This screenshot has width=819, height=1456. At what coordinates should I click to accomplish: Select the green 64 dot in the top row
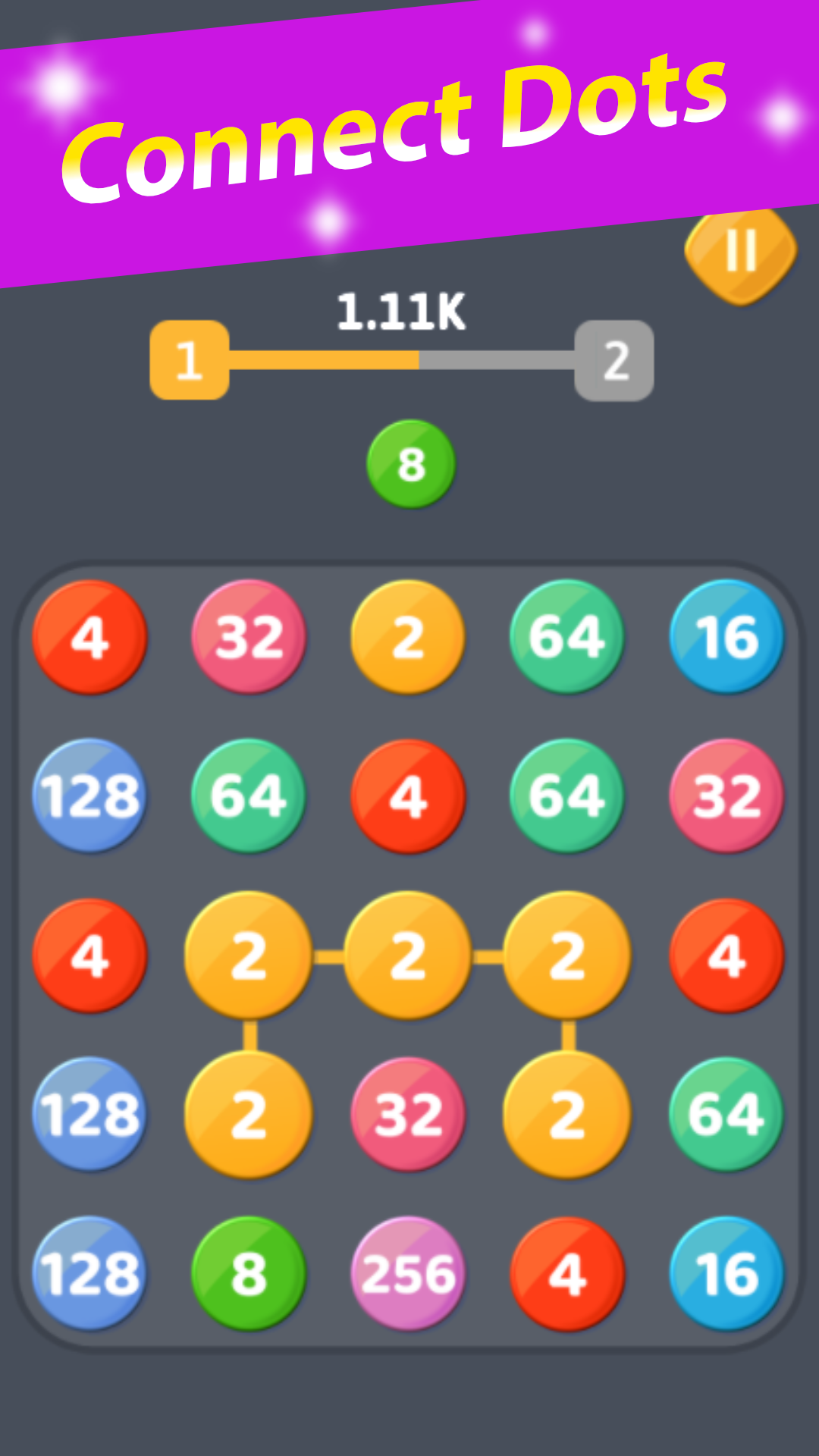point(567,637)
